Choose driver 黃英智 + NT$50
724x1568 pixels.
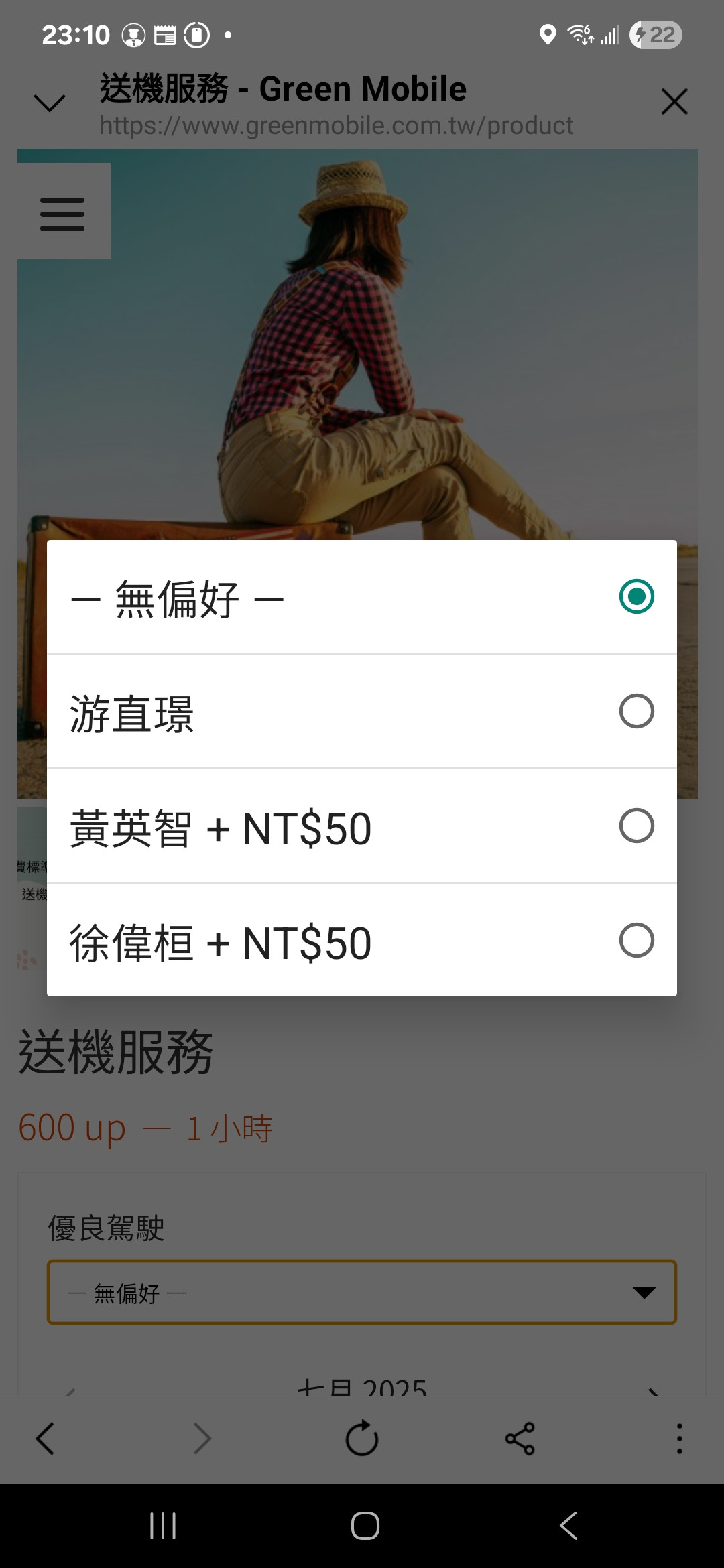[x=362, y=826]
